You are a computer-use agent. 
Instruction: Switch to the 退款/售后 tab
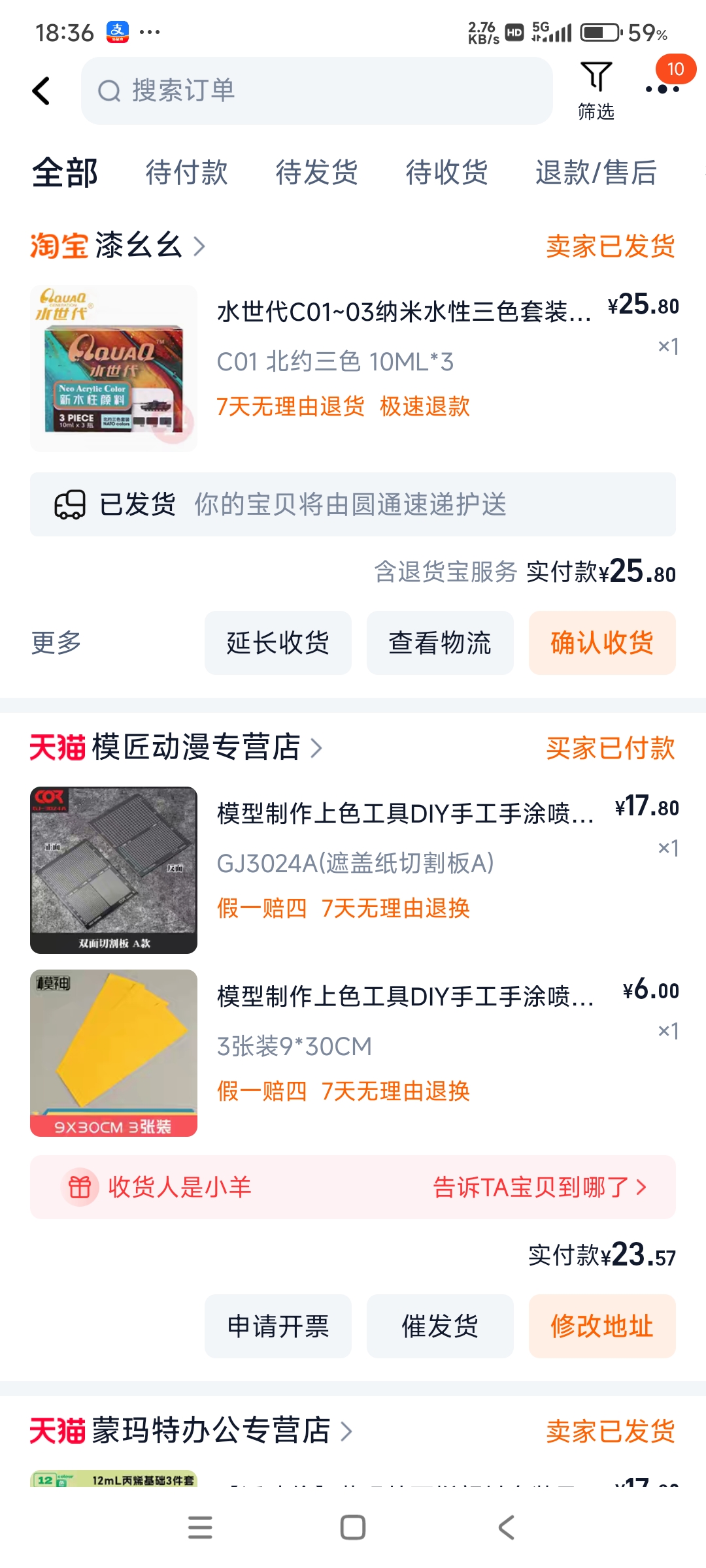[x=596, y=173]
